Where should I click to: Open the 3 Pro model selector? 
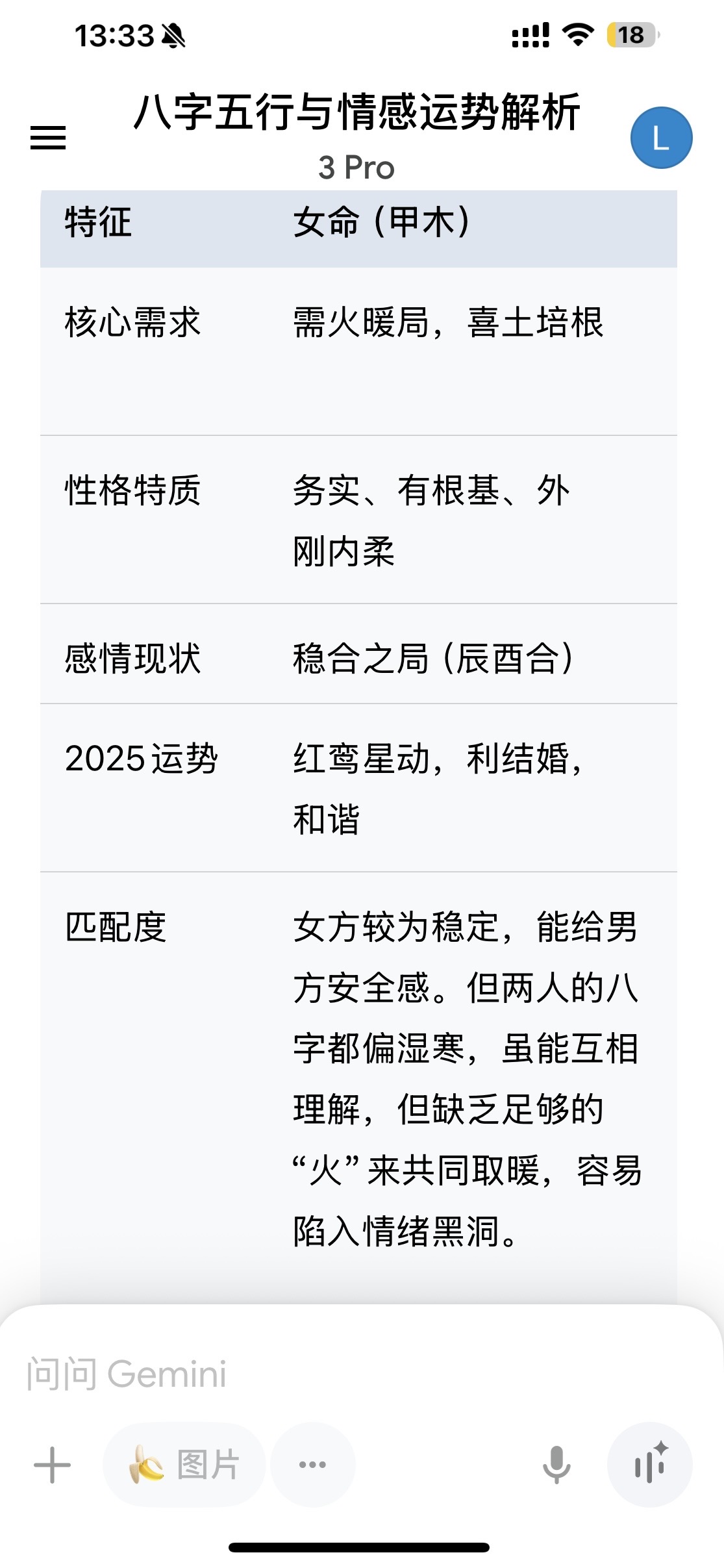point(356,168)
